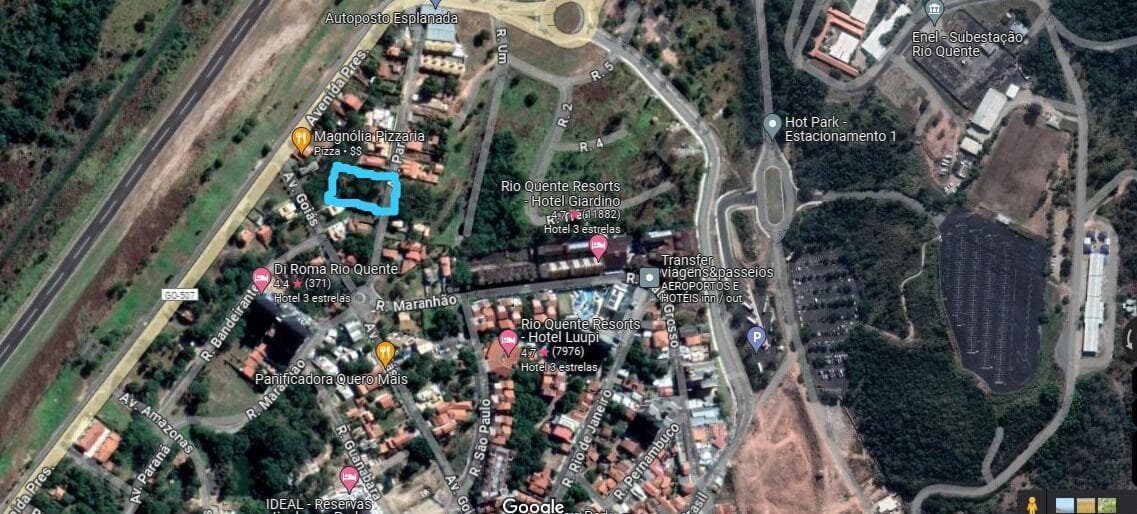Select the Enel Subestação Rio Quente marker
Screen dimensions: 1137x514
point(934,11)
